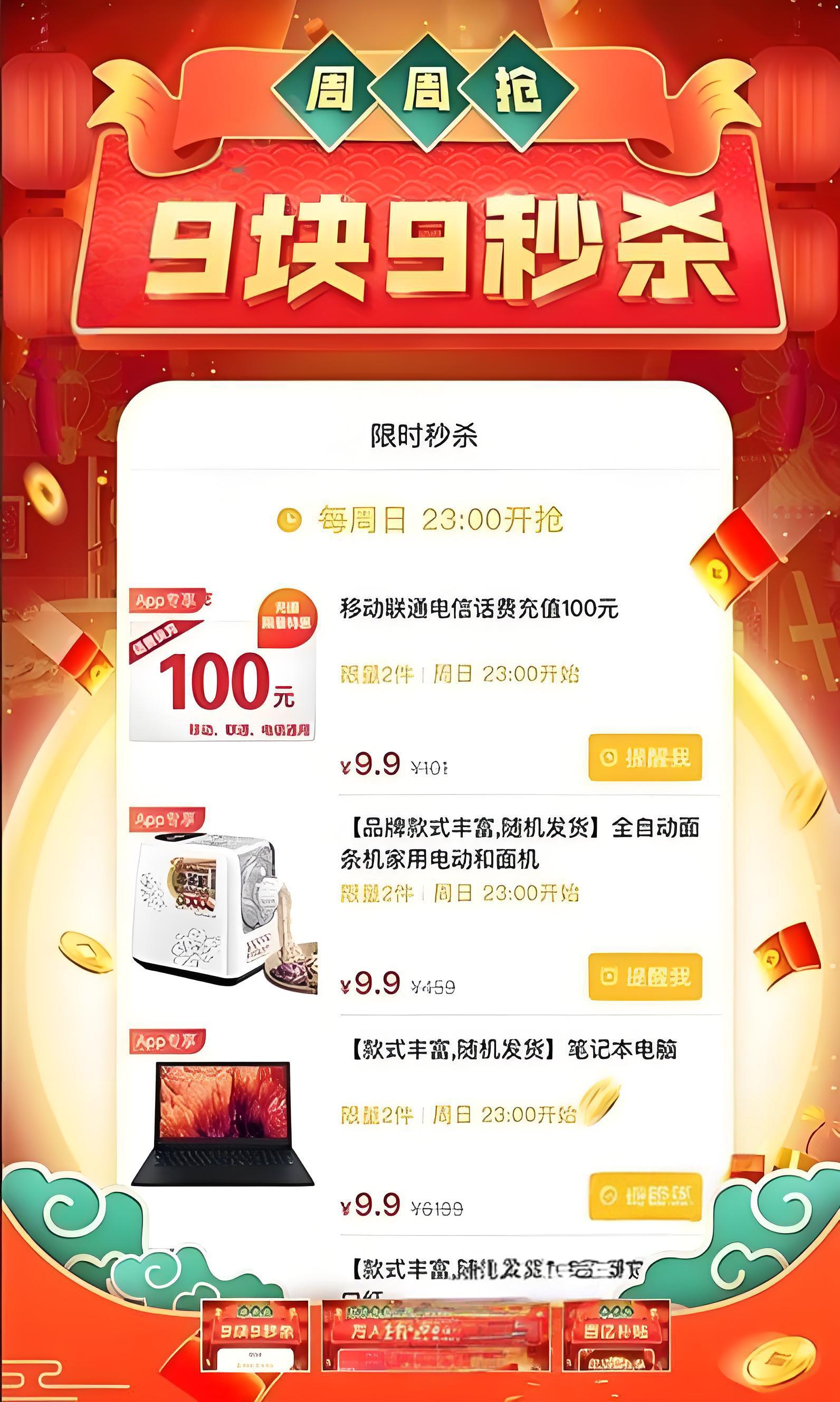
Task: Set reminder for the 100元 phone top-up deal
Action: point(645,757)
